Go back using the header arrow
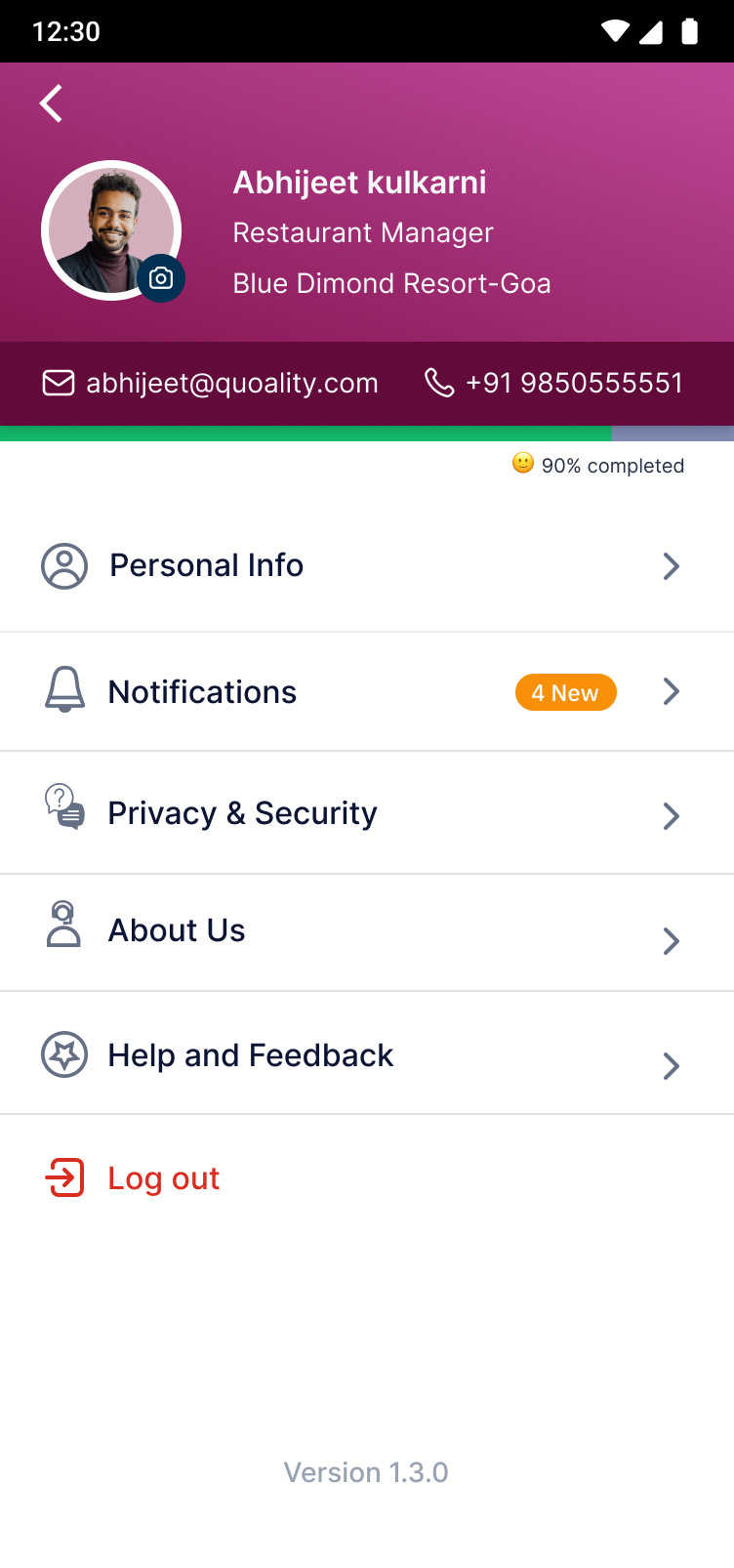Image resolution: width=734 pixels, height=1568 pixels. [x=52, y=103]
